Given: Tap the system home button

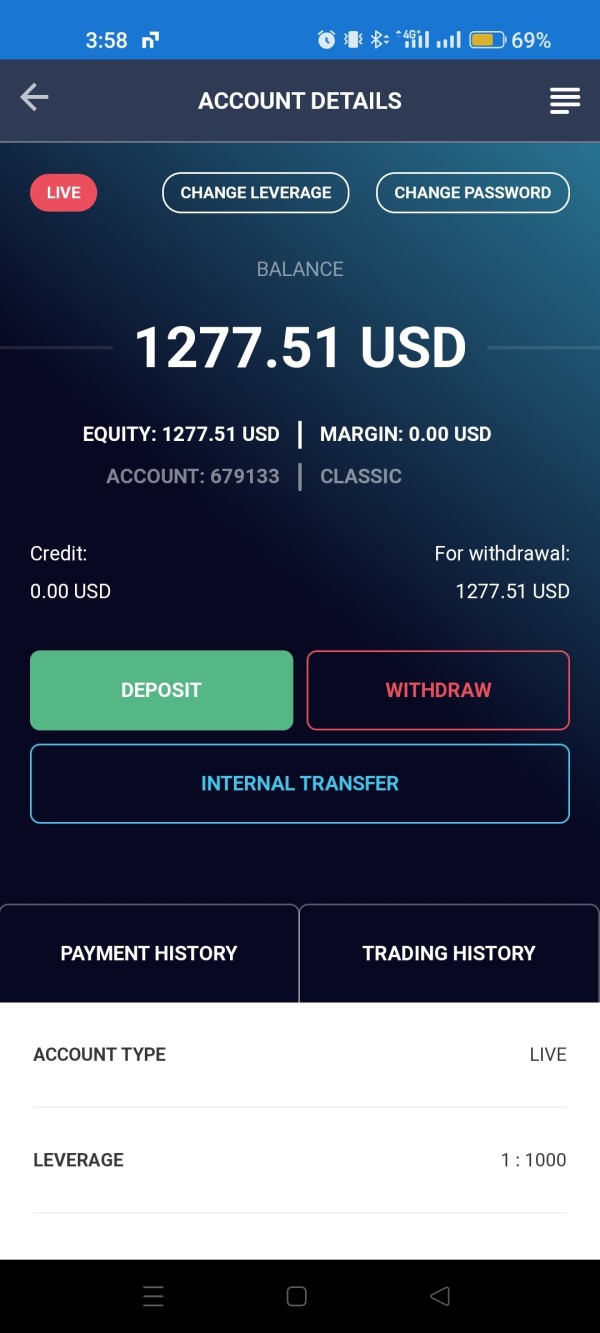Looking at the screenshot, I should click(296, 1296).
